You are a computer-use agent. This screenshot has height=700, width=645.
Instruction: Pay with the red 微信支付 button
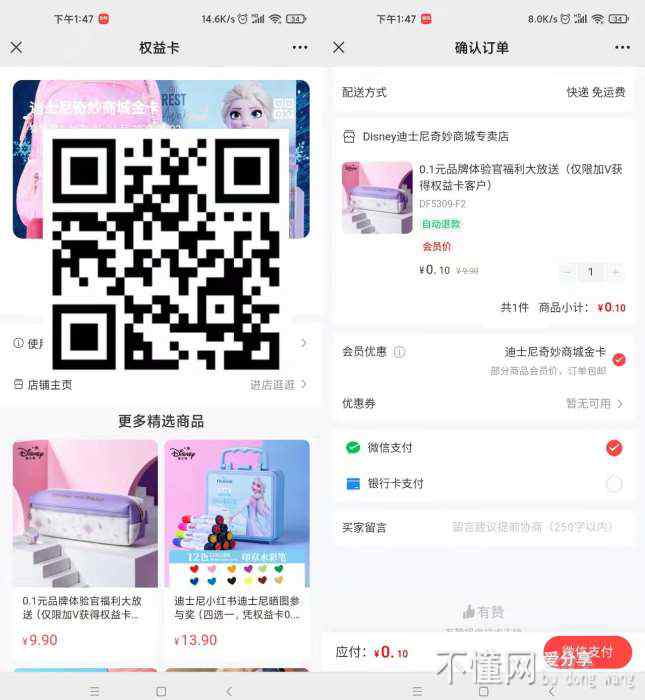tap(587, 652)
